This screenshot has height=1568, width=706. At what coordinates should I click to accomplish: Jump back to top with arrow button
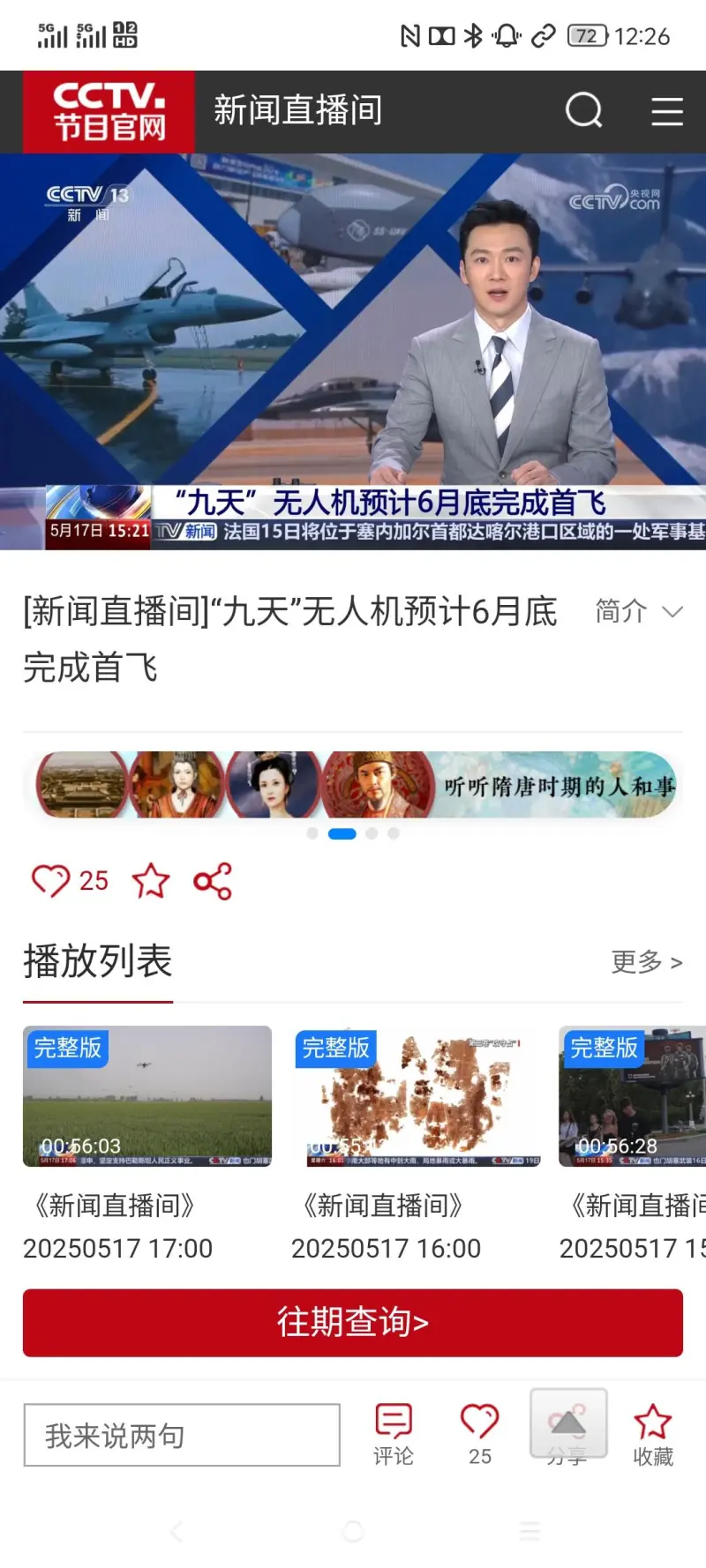click(x=567, y=1422)
